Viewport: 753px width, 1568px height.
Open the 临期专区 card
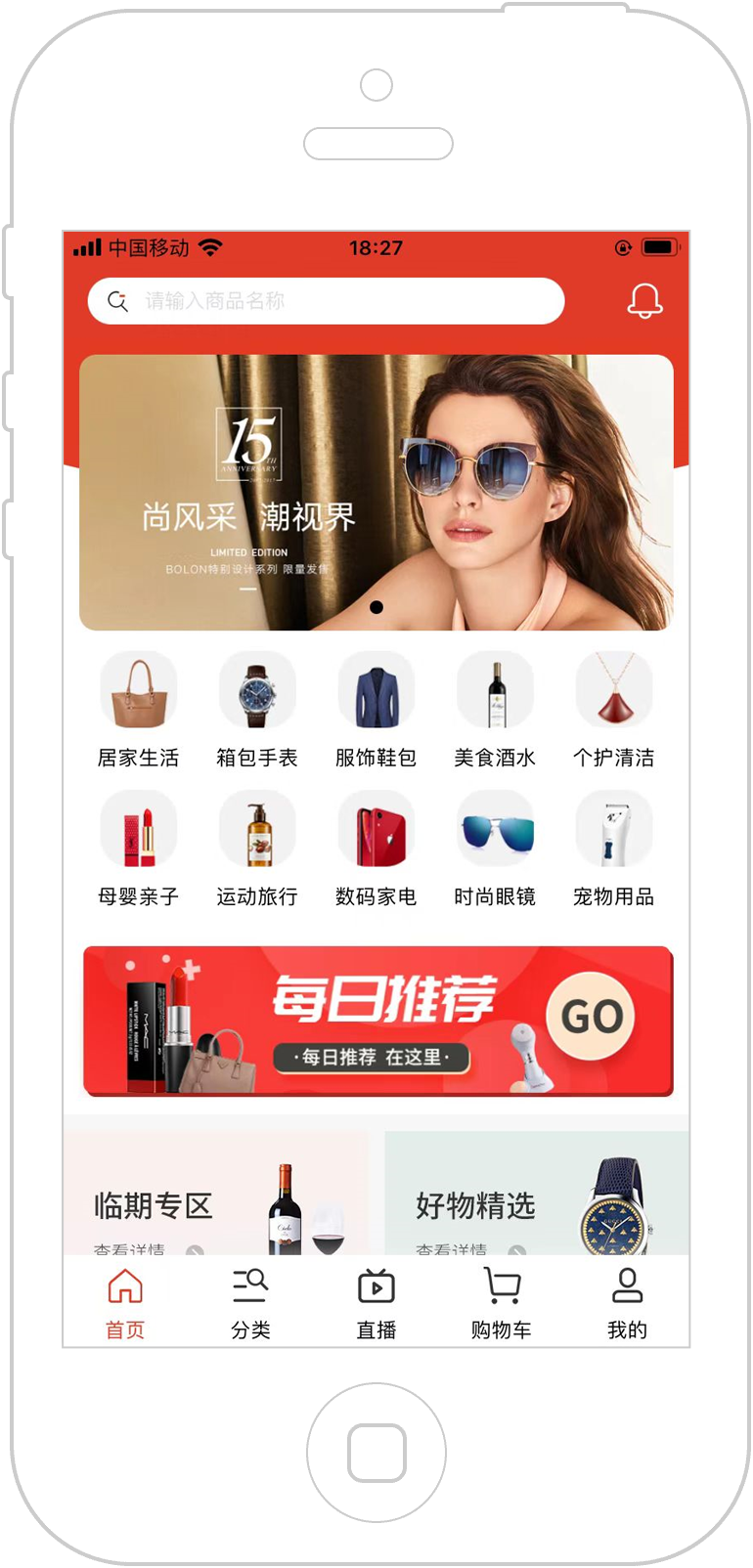(216, 1198)
